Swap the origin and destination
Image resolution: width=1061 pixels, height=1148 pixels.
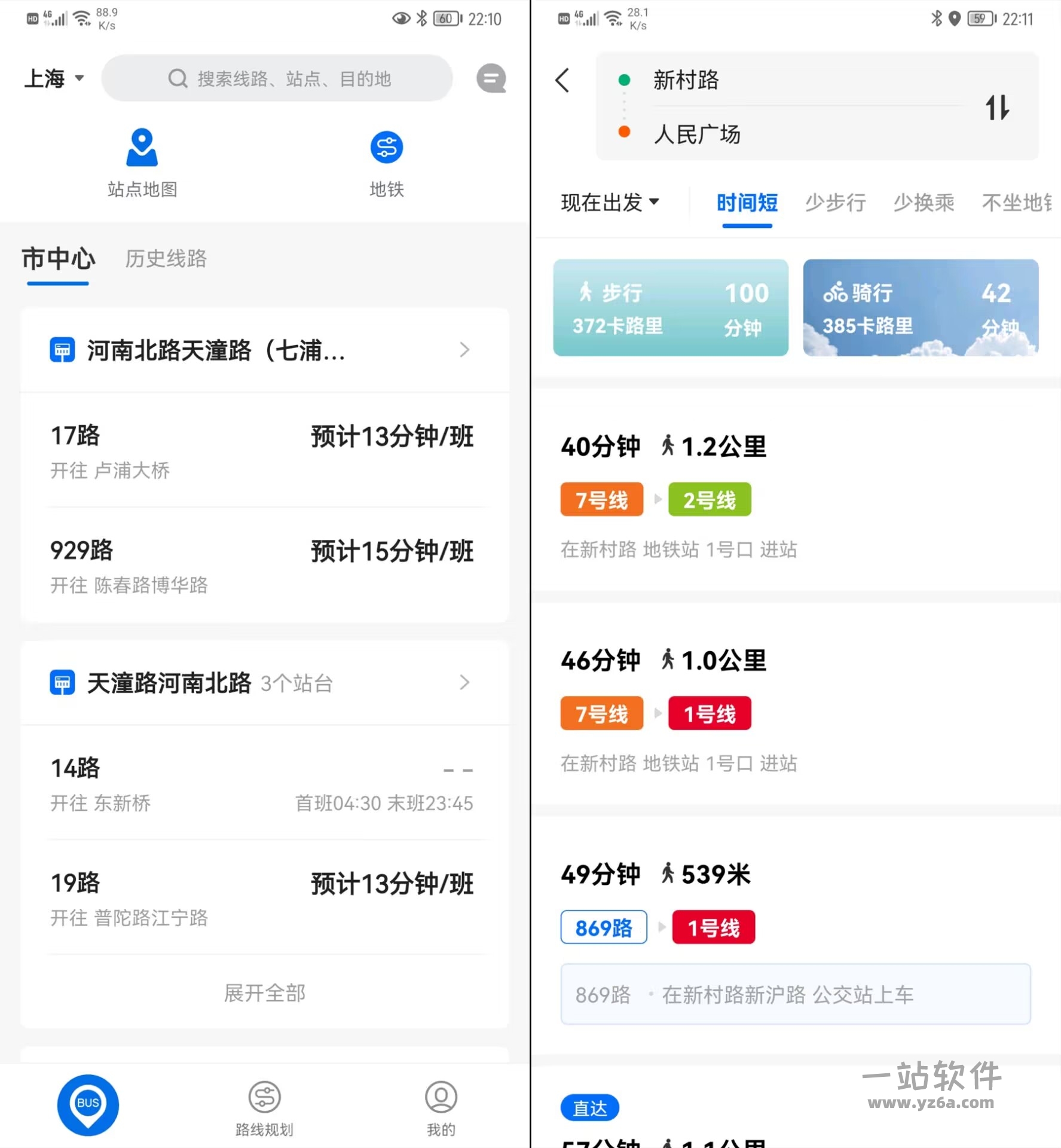pyautogui.click(x=997, y=108)
